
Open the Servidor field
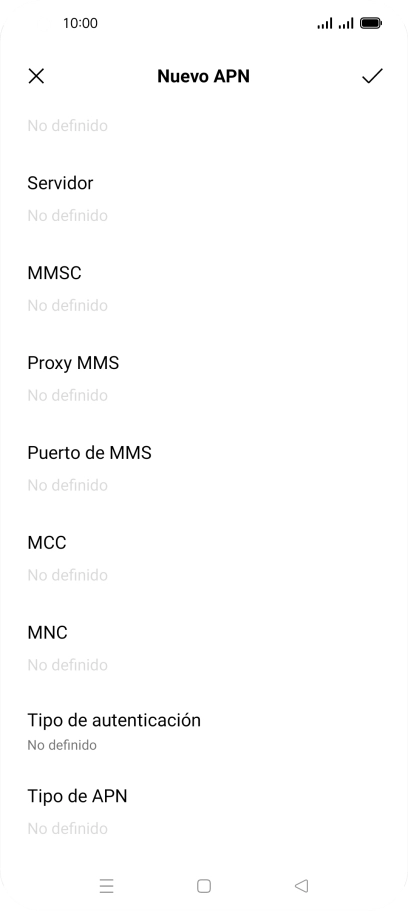click(x=204, y=199)
